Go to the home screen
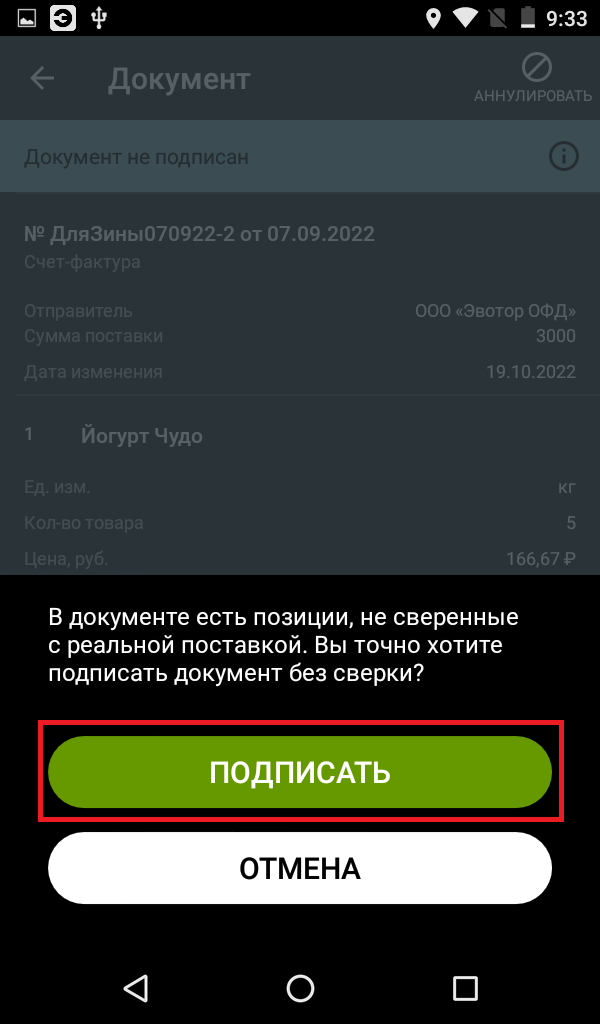 (300, 988)
